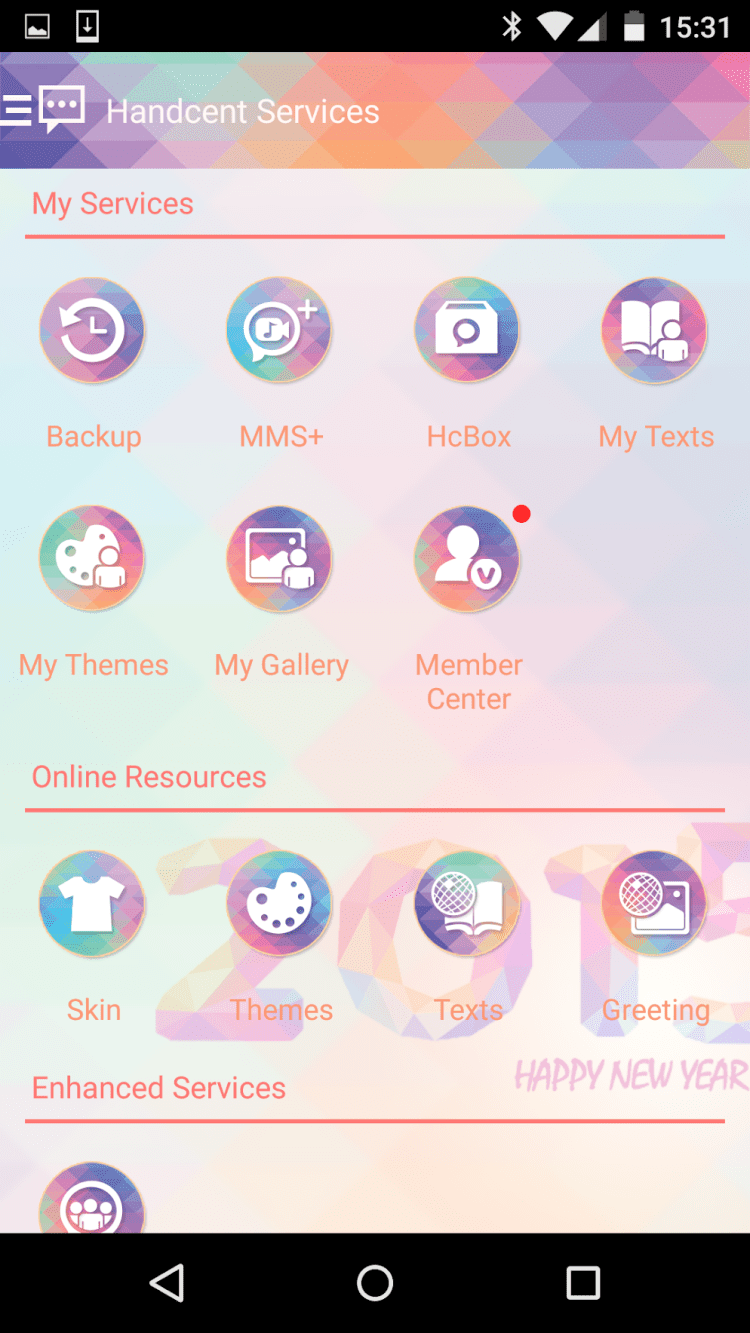The width and height of the screenshot is (750, 1333).
Task: Open the Backup service
Action: pyautogui.click(x=92, y=331)
